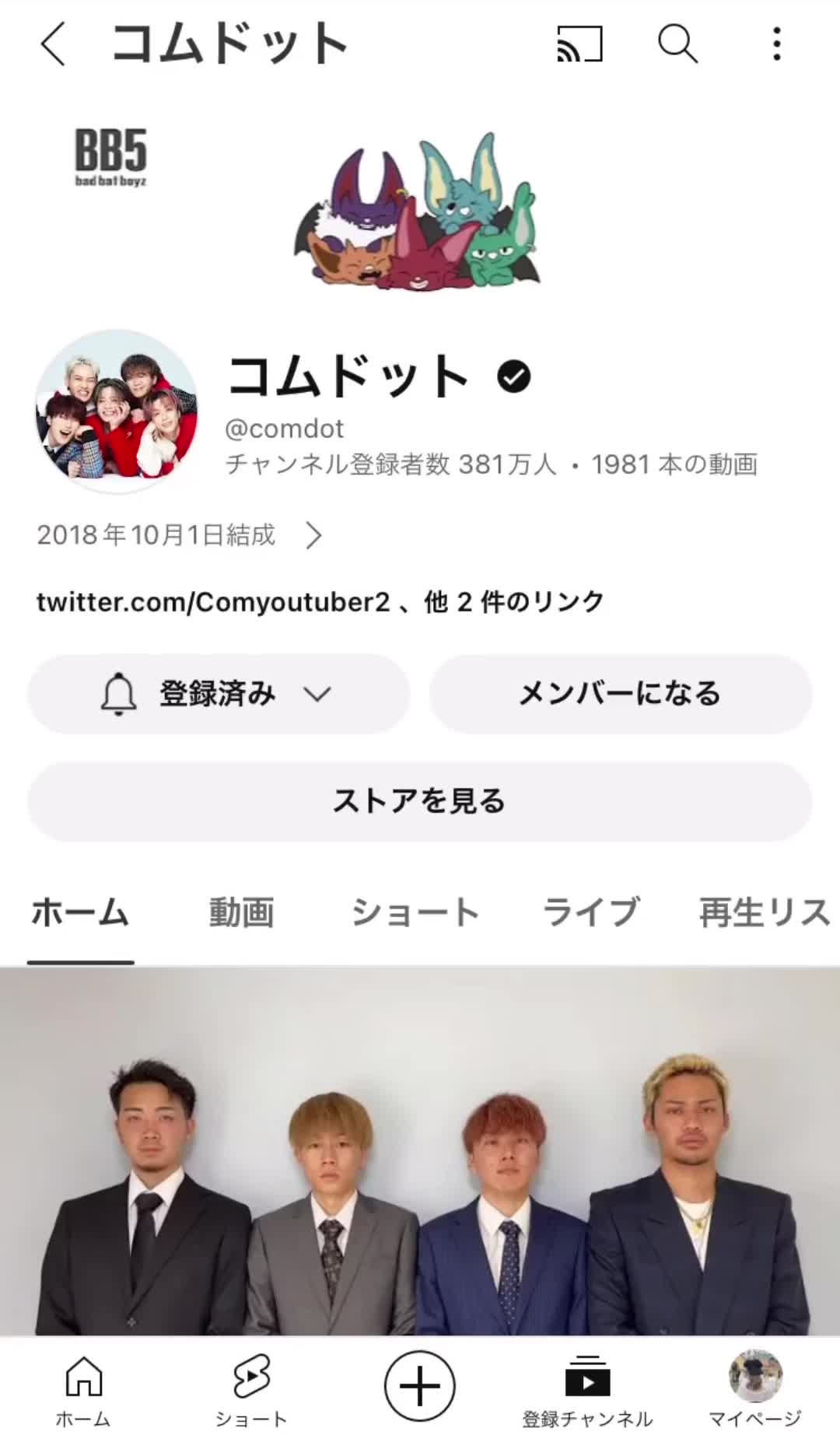This screenshot has height=1442, width=840.
Task: Play the featured video of four men in suits
Action: (x=420, y=1151)
